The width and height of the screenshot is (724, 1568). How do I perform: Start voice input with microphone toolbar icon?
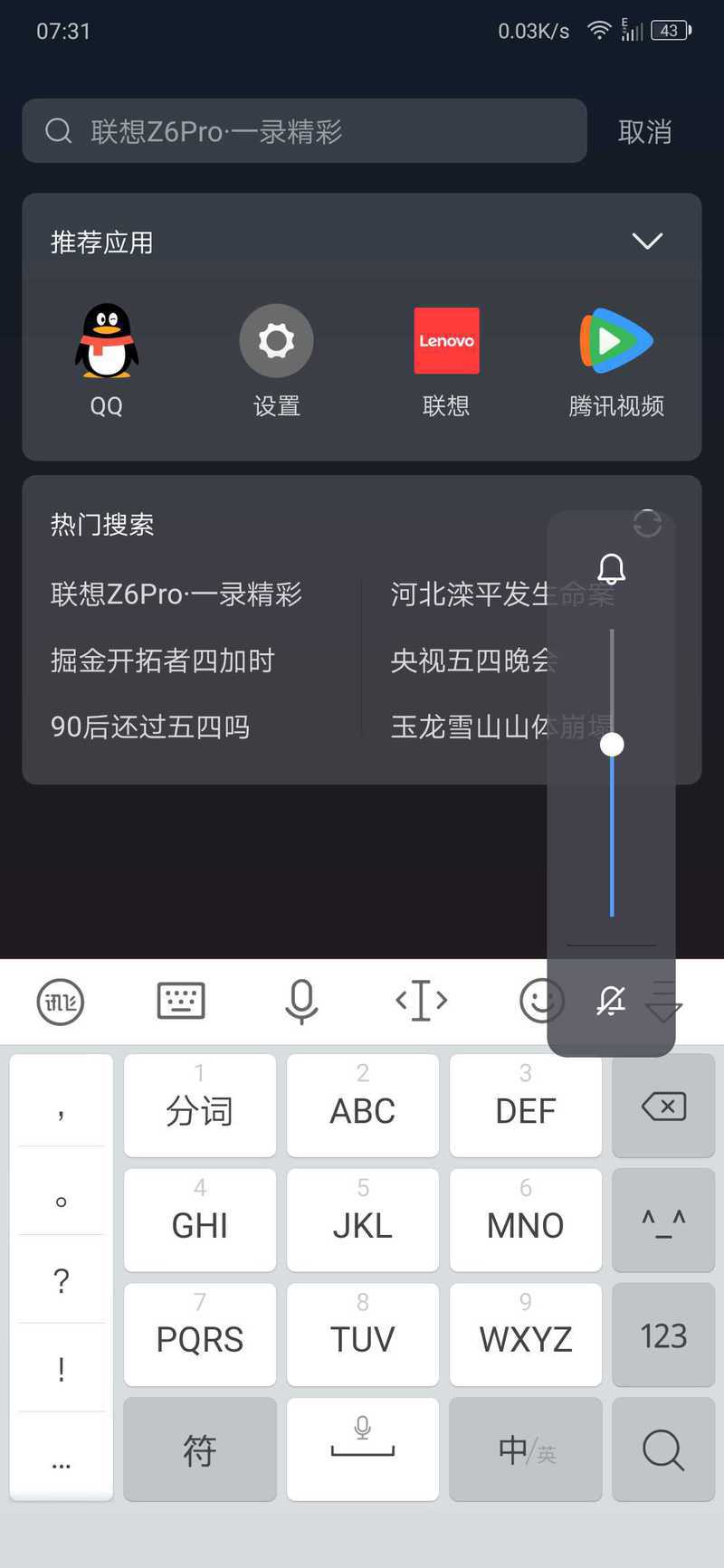301,1001
